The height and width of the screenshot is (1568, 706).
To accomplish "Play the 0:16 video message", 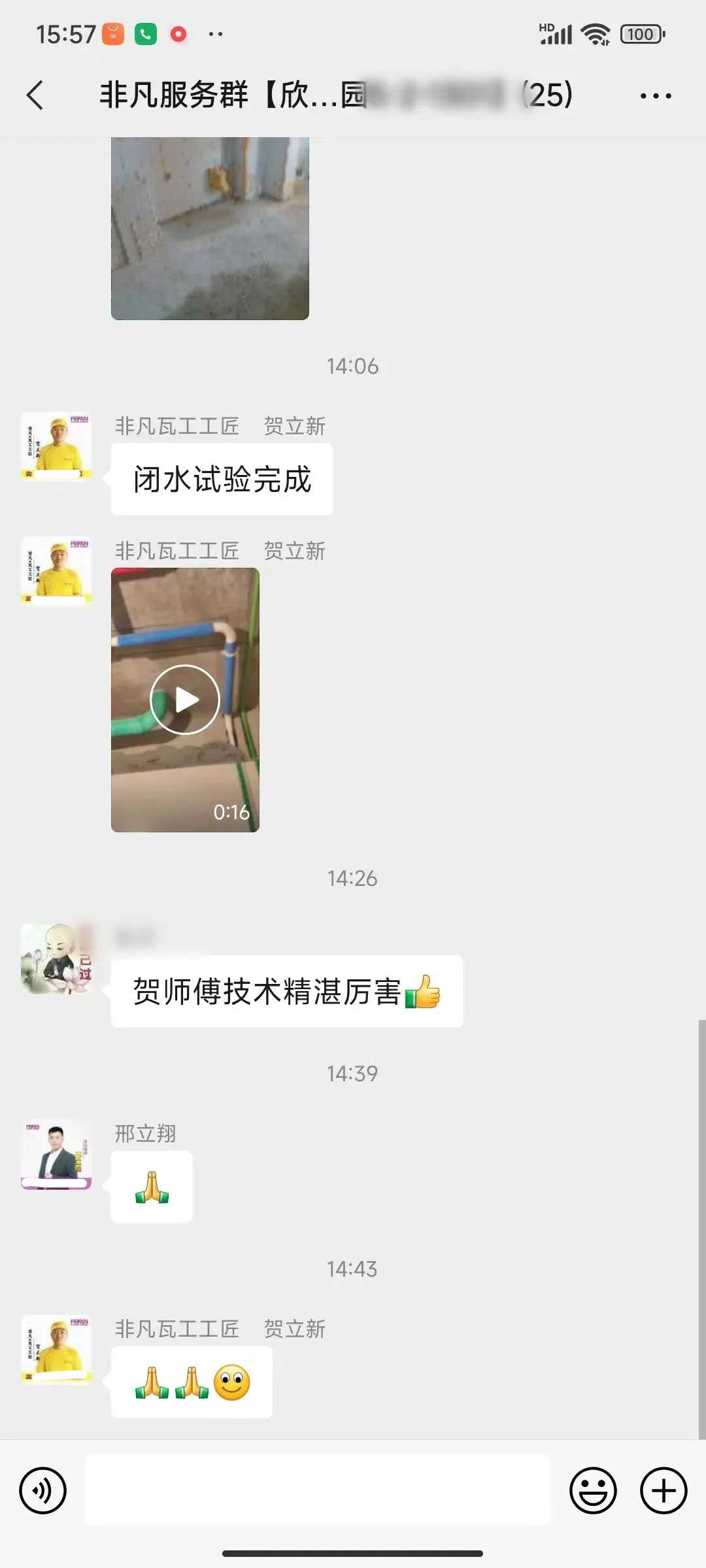I will click(x=185, y=700).
